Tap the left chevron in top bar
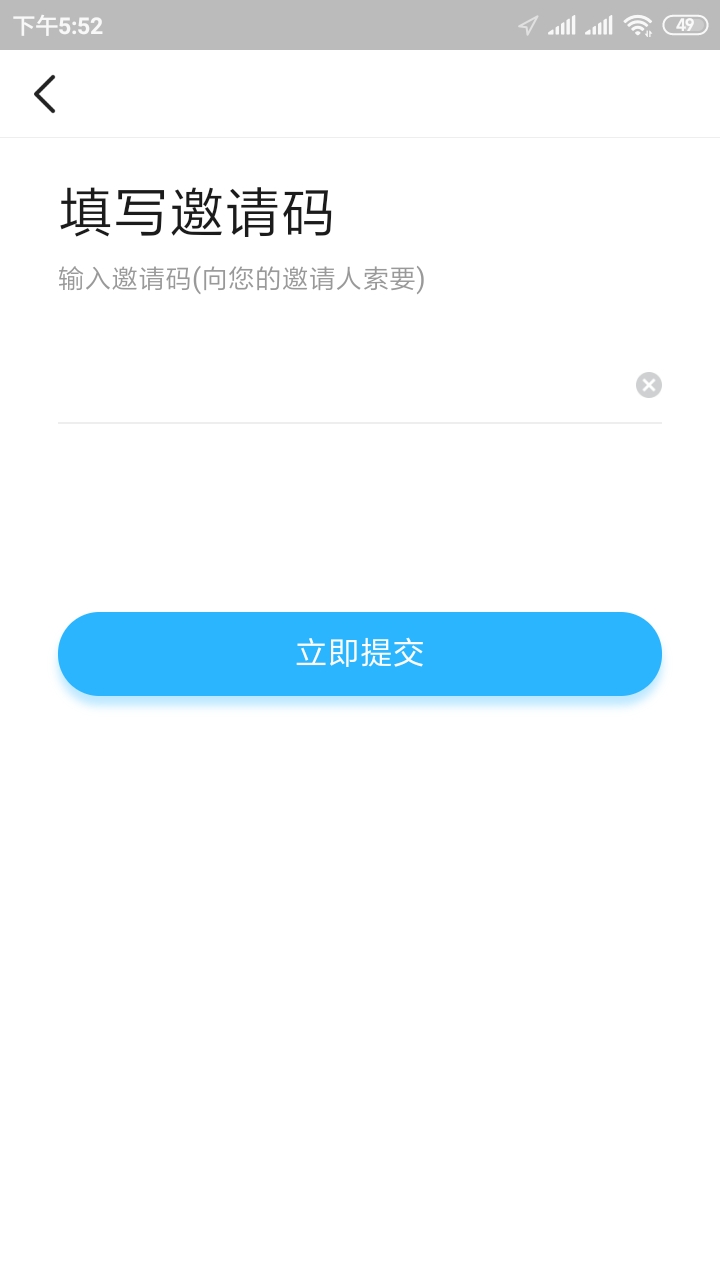The image size is (720, 1280). 44,93
